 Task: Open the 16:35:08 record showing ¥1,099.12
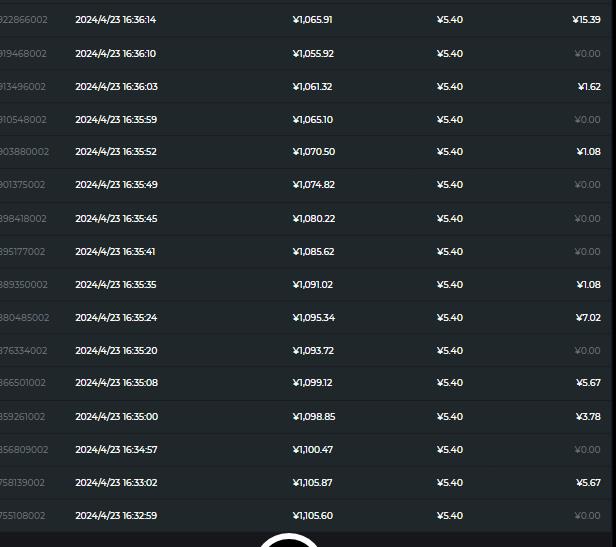pos(115,383)
